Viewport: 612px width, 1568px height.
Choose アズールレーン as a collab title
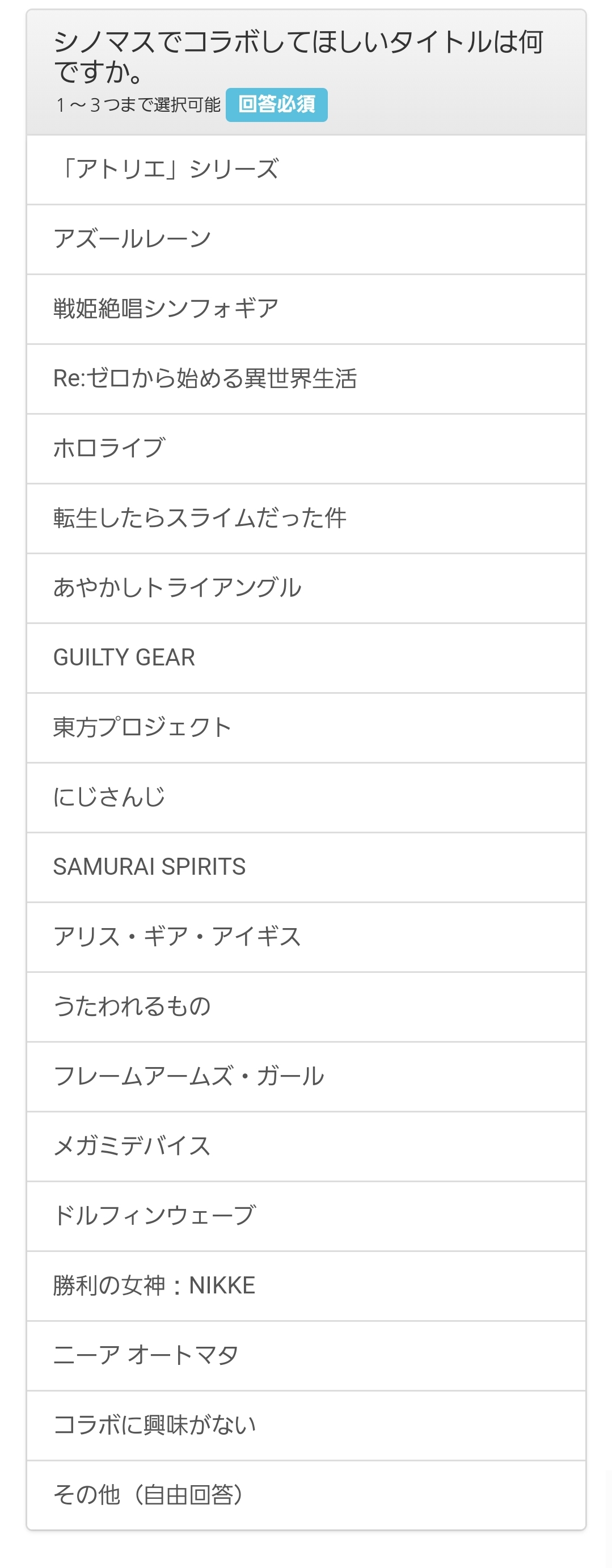pyautogui.click(x=305, y=239)
